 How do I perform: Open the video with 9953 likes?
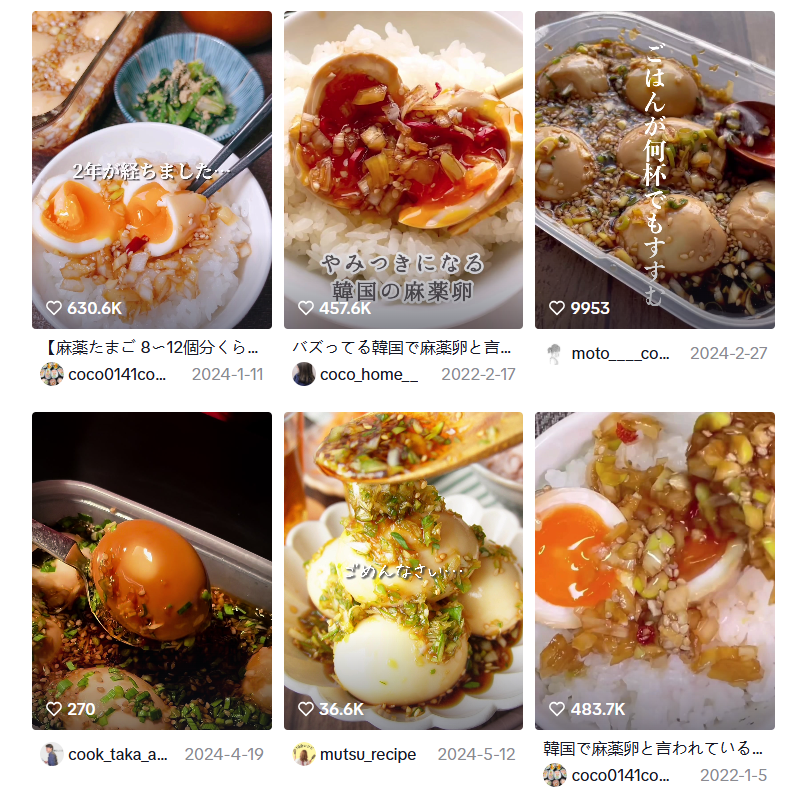click(654, 170)
